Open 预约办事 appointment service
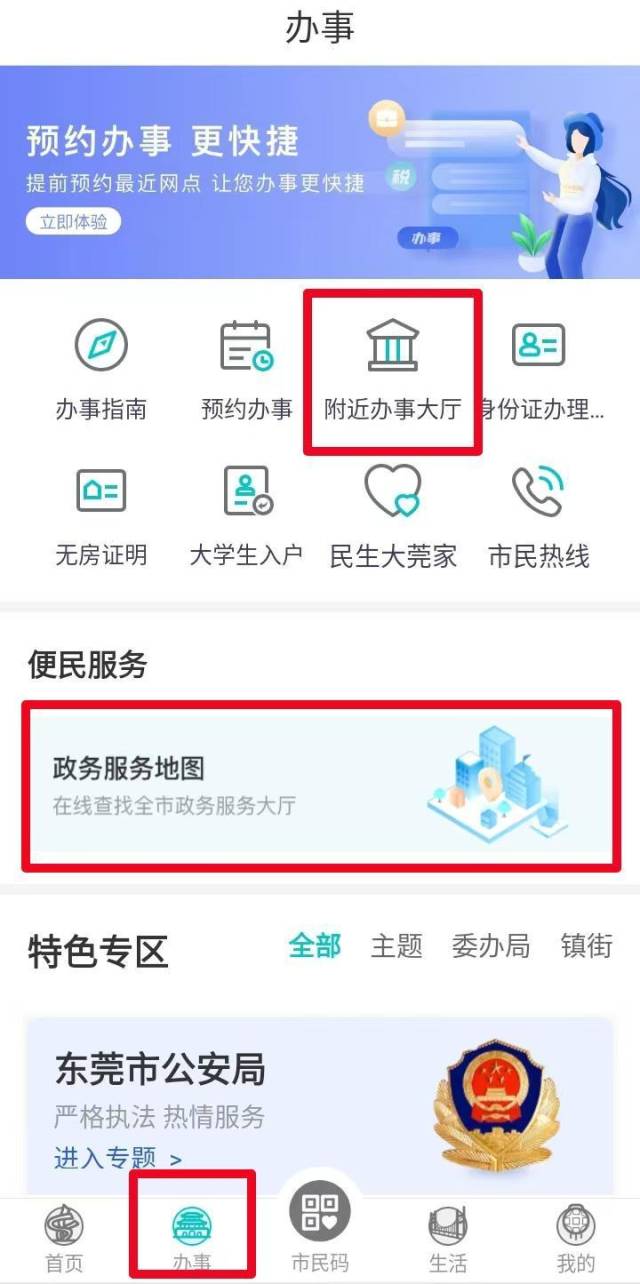 (247, 370)
